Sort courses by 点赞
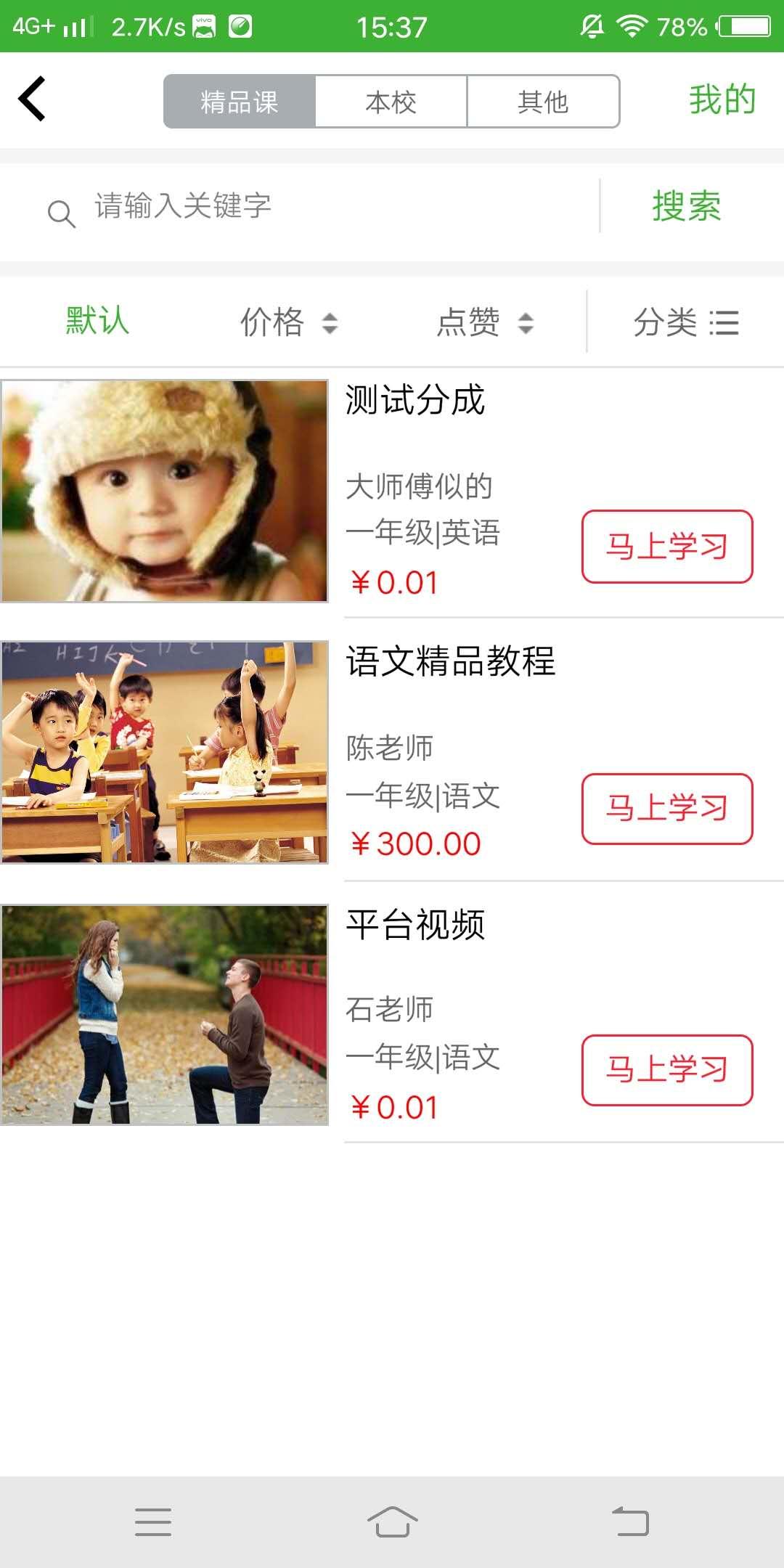Viewport: 784px width, 1568px height. click(x=485, y=322)
